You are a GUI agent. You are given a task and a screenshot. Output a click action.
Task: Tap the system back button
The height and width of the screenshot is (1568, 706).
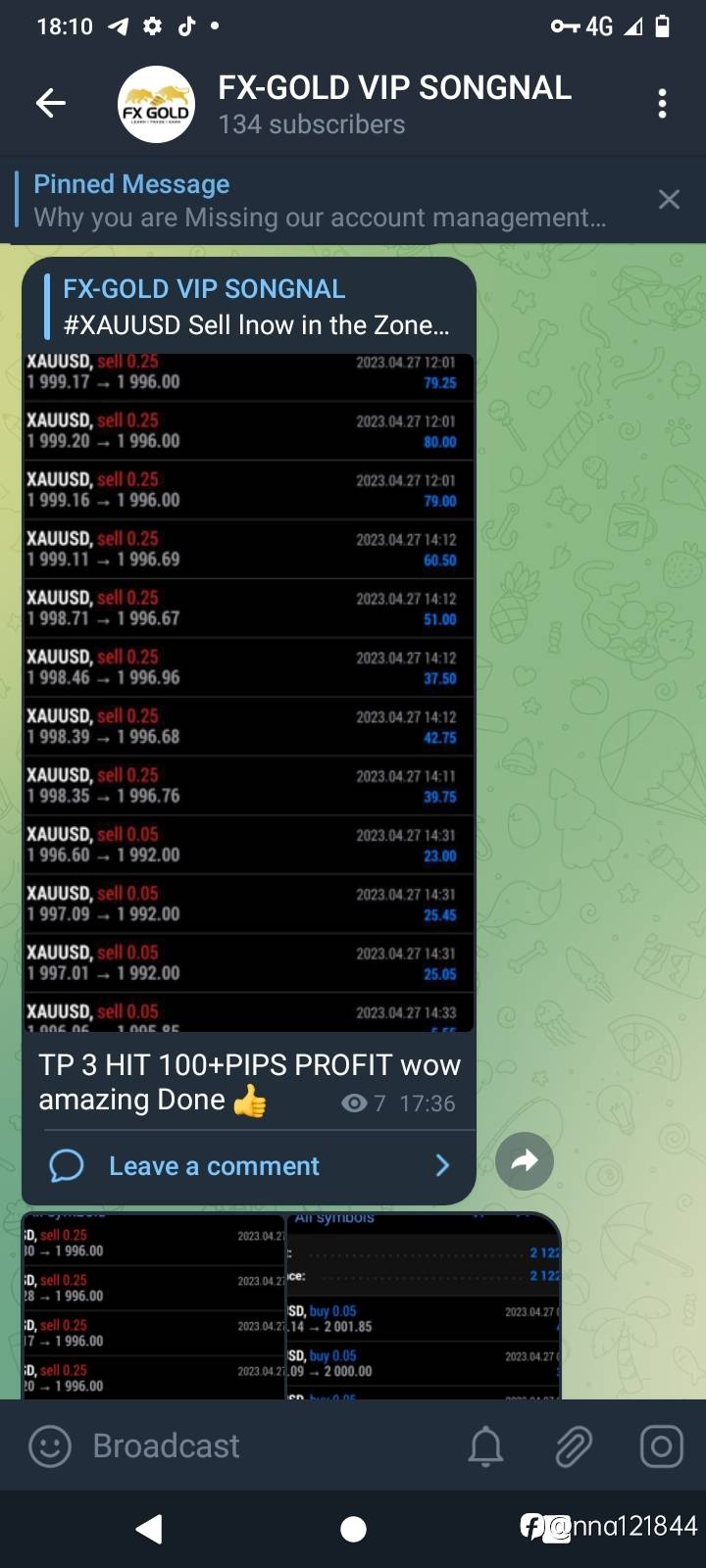(x=149, y=1529)
